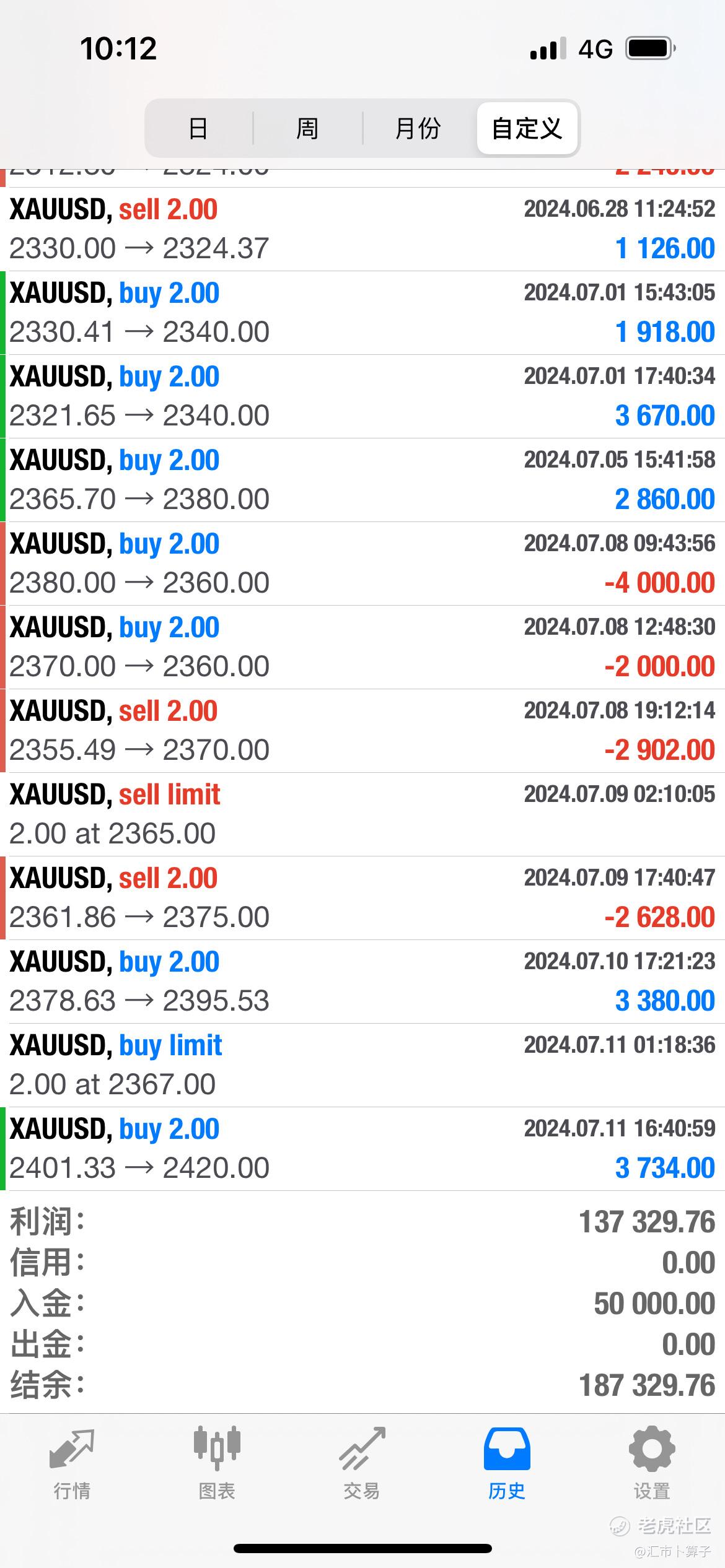Open the sell limit order at 2365.00
This screenshot has height=1568, width=725.
coord(362,814)
